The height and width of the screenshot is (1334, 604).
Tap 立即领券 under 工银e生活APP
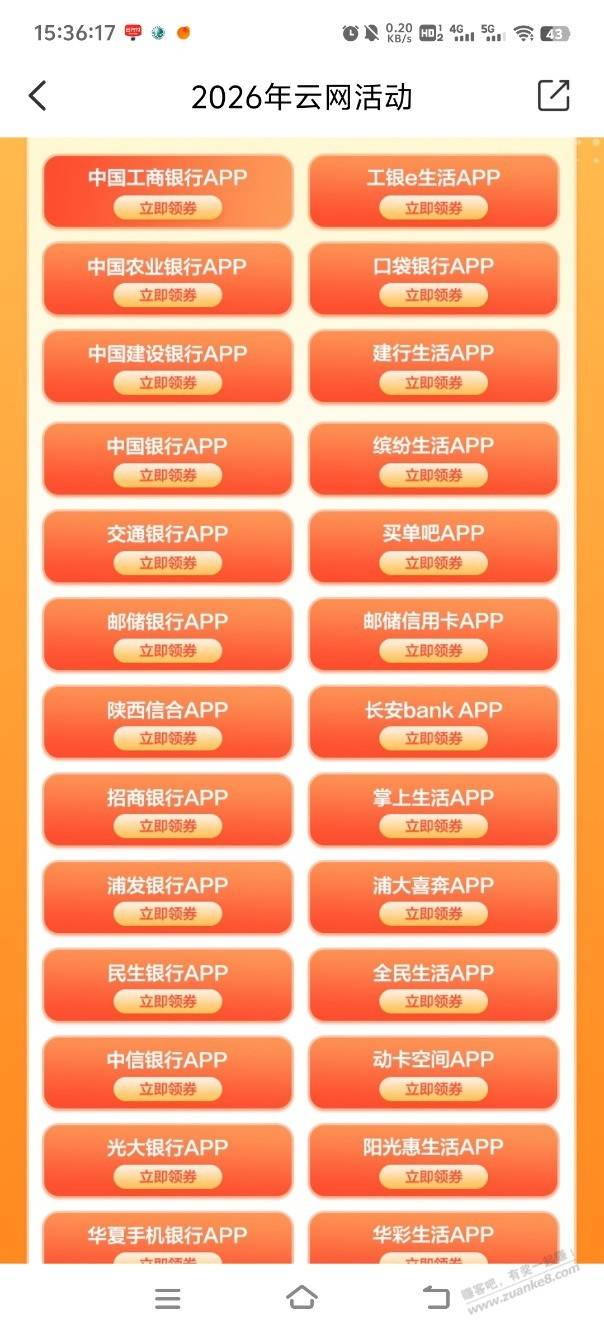(x=433, y=208)
